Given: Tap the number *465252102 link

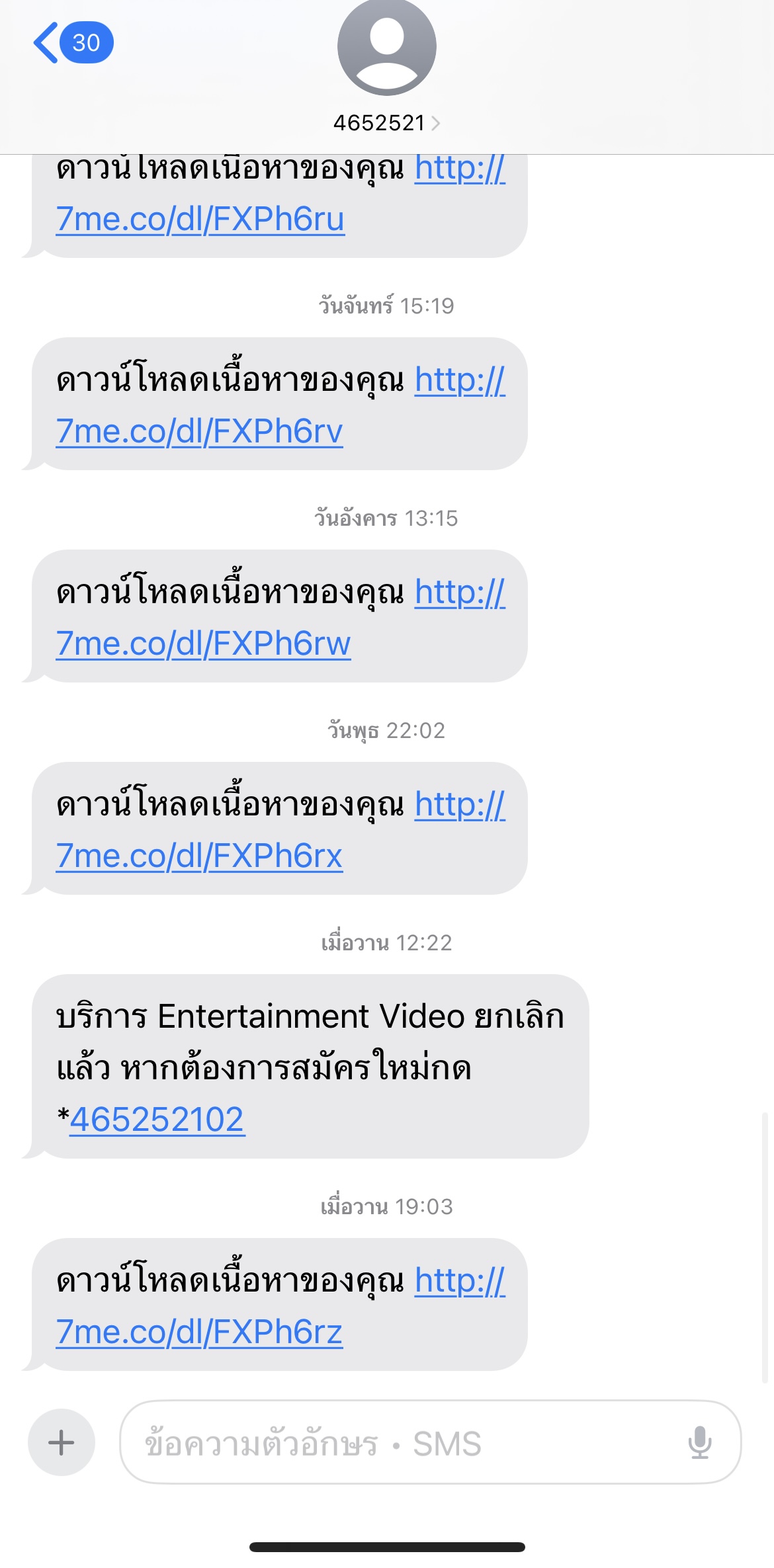Looking at the screenshot, I should pyautogui.click(x=157, y=1120).
